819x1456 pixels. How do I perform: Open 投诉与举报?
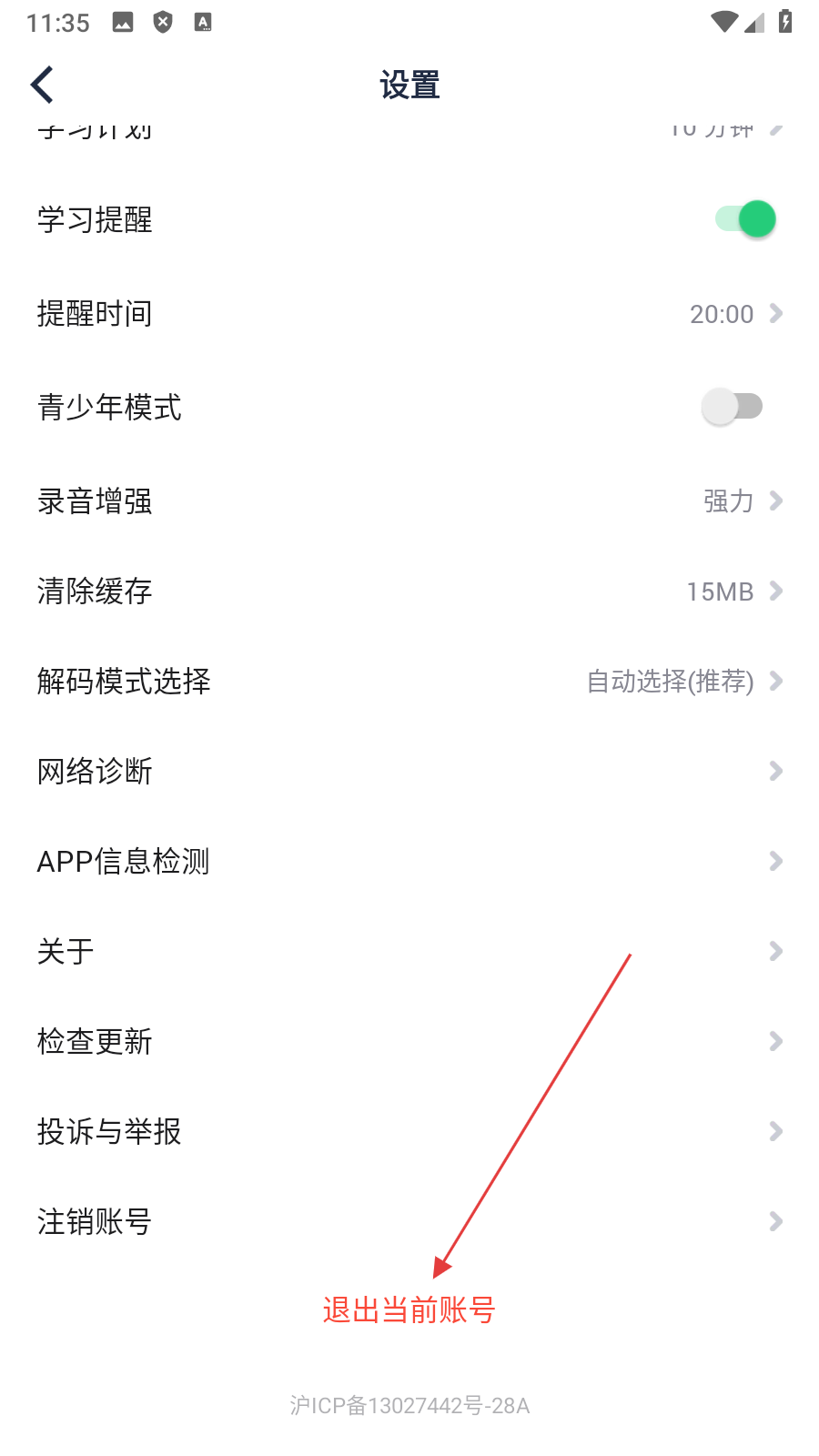(x=409, y=1131)
